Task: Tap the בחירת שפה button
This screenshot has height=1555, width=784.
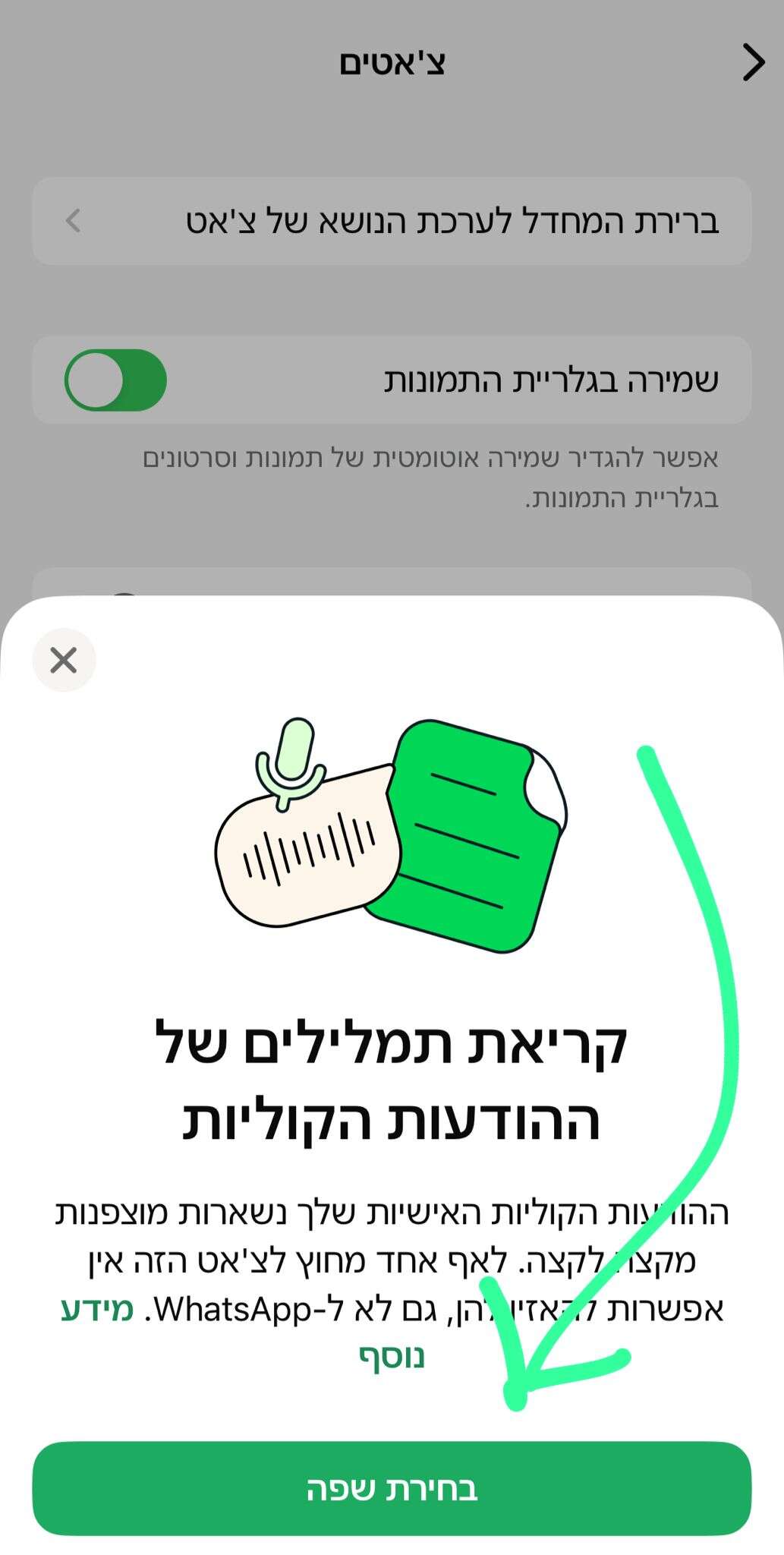Action: (392, 1488)
